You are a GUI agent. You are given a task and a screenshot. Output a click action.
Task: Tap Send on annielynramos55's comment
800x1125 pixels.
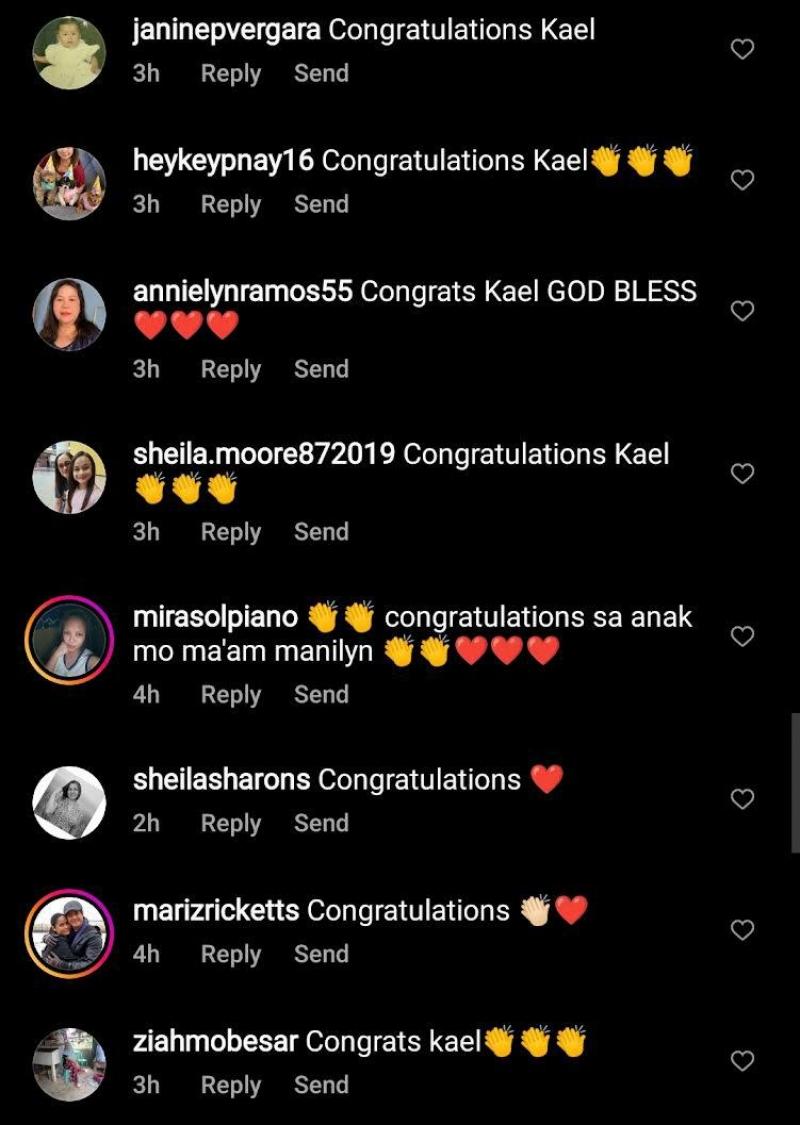[321, 369]
